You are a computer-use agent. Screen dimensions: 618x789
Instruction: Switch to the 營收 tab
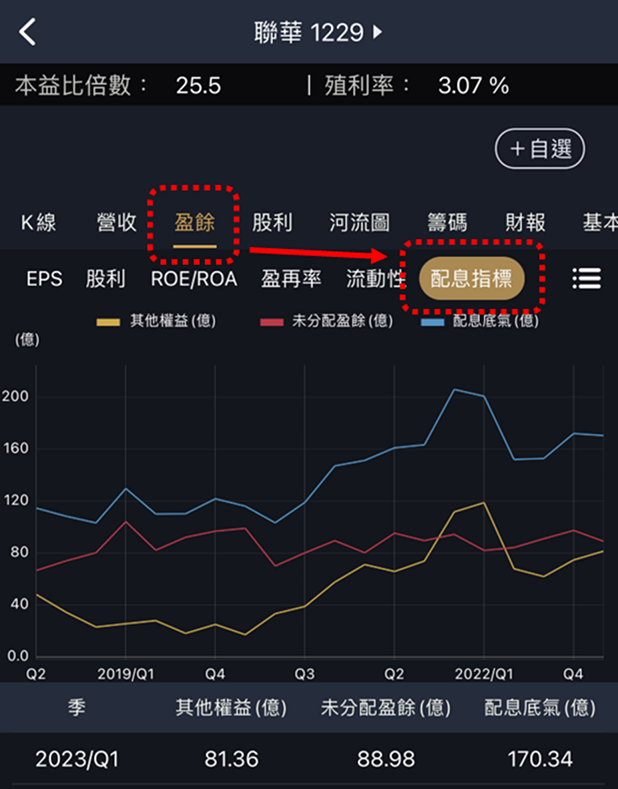116,223
